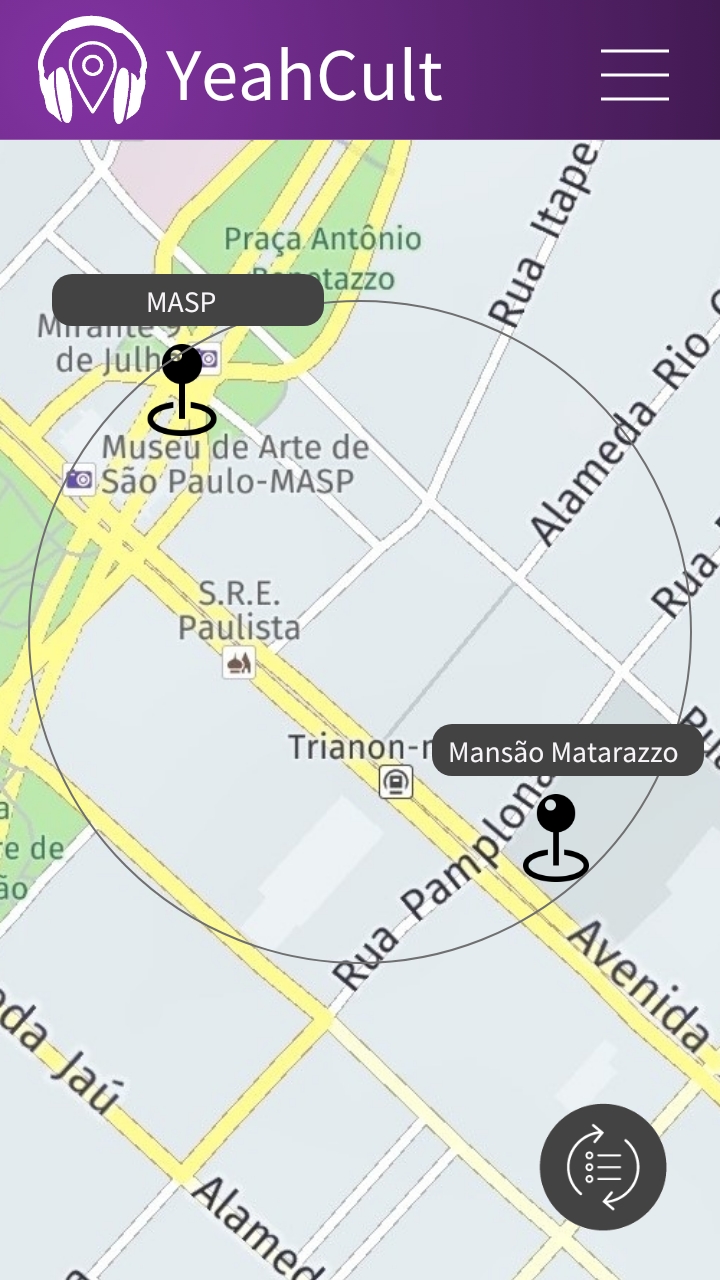
Task: Tap the MASP map pin
Action: 182,389
